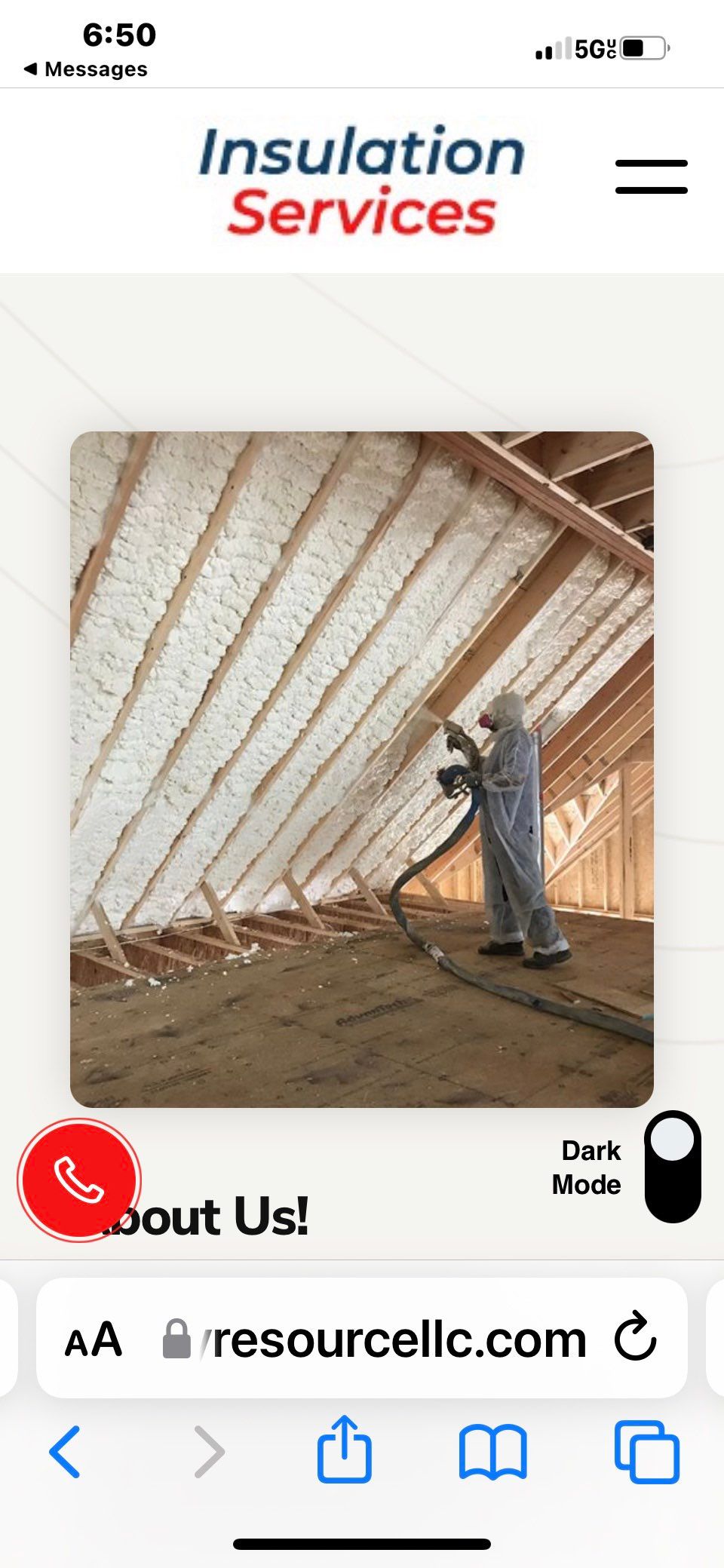Tap the red phone call button
Viewport: 724px width, 1568px height.
tap(79, 1180)
